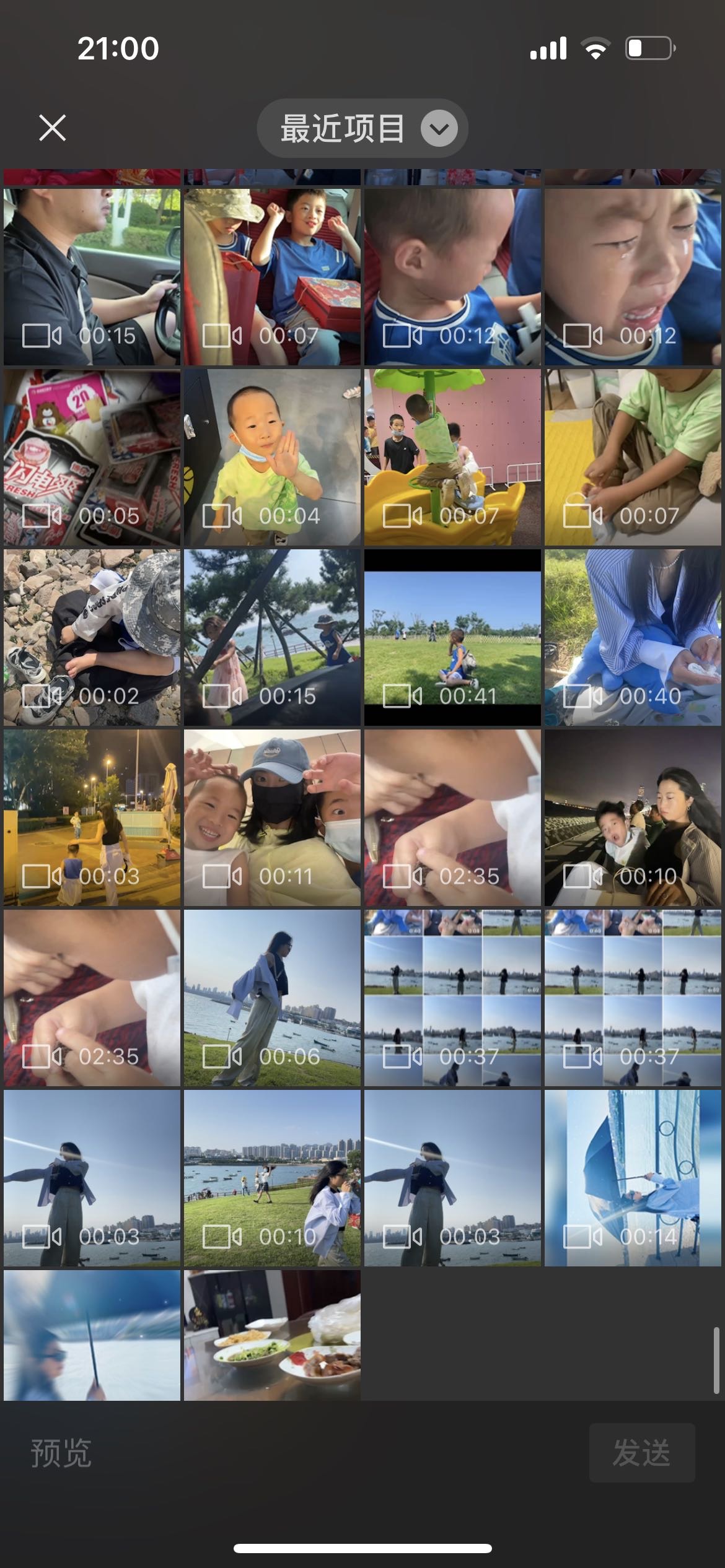This screenshot has height=1568, width=725.
Task: Select the 00:11 selfie video with cap
Action: point(272,817)
